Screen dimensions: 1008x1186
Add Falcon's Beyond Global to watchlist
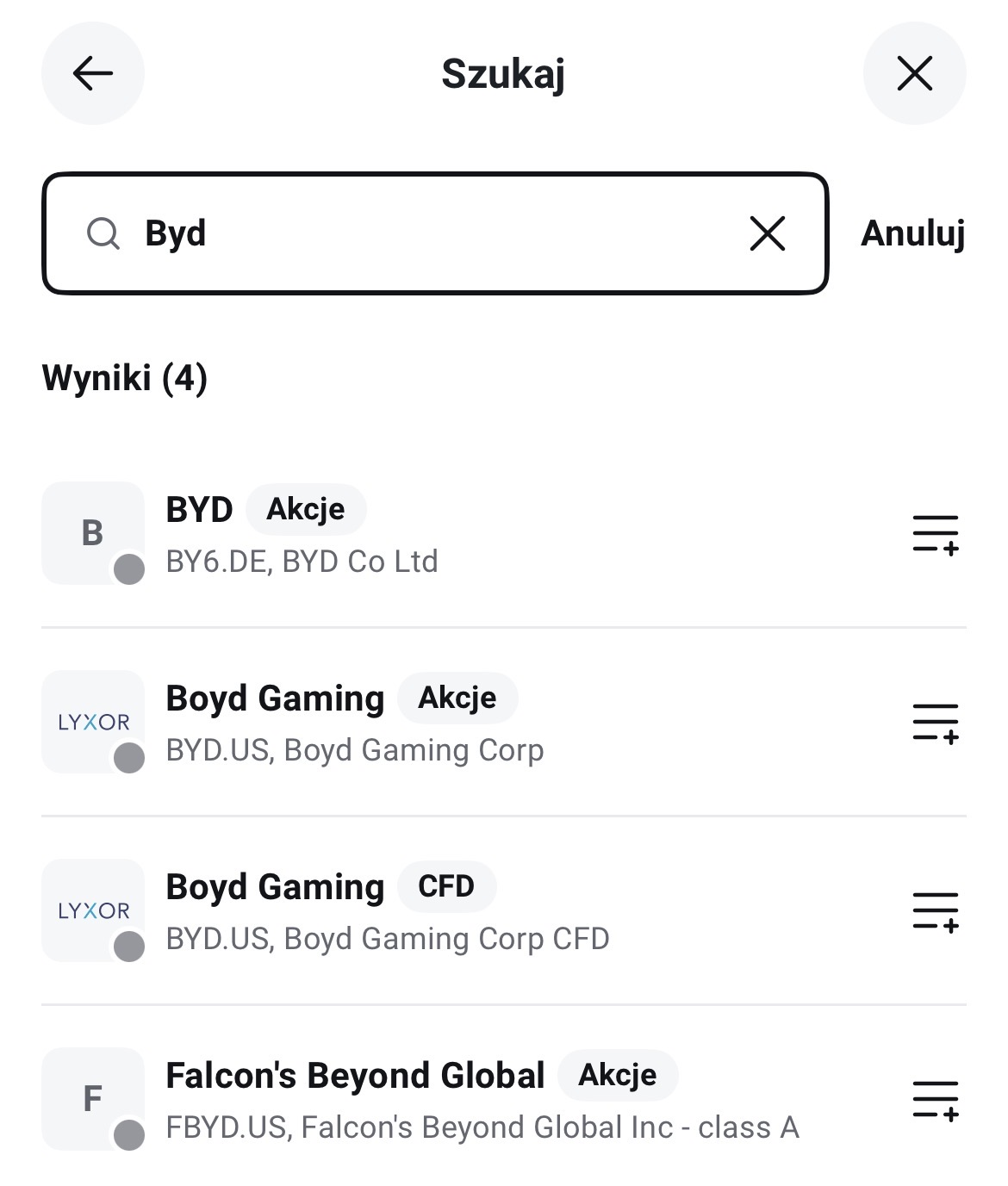[935, 1100]
